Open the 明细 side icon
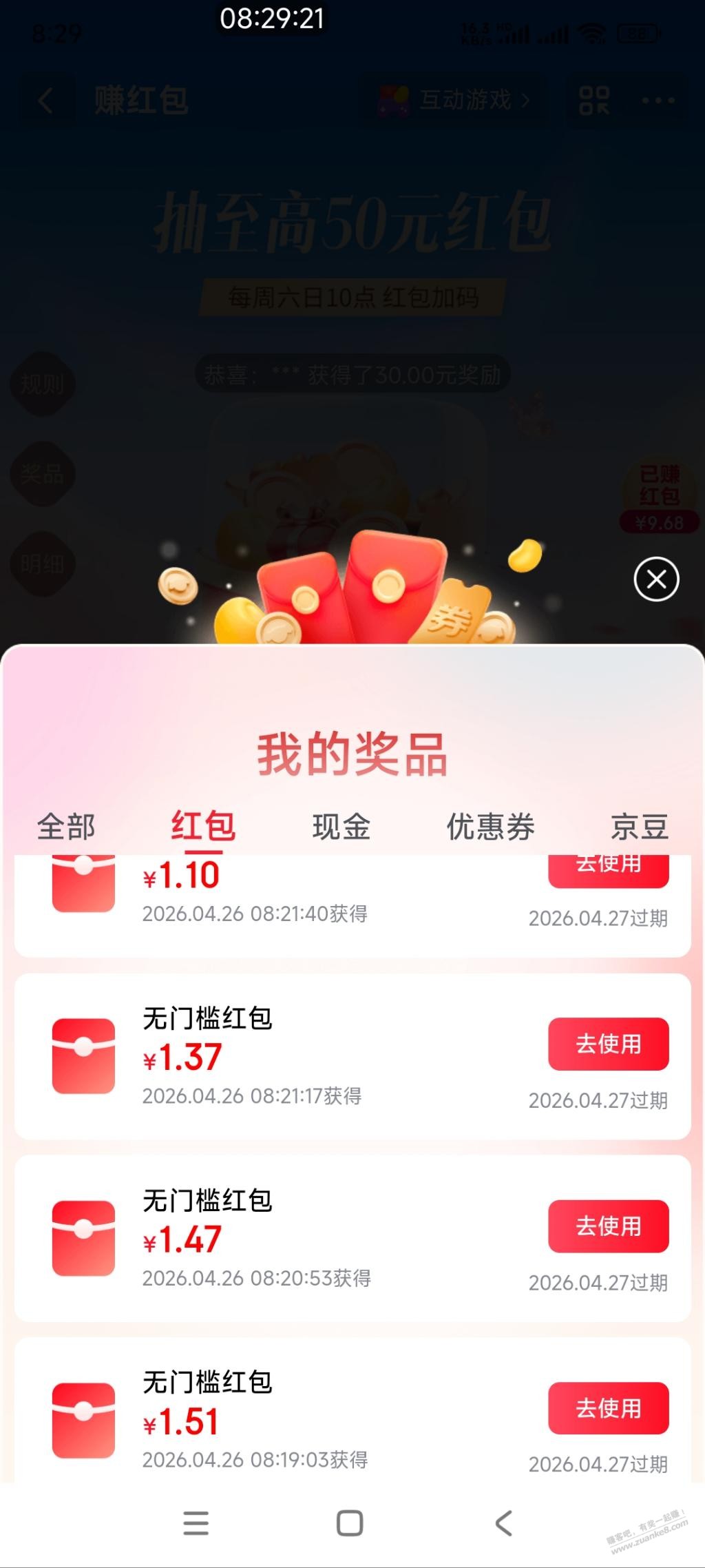The height and width of the screenshot is (1568, 705). 41,563
